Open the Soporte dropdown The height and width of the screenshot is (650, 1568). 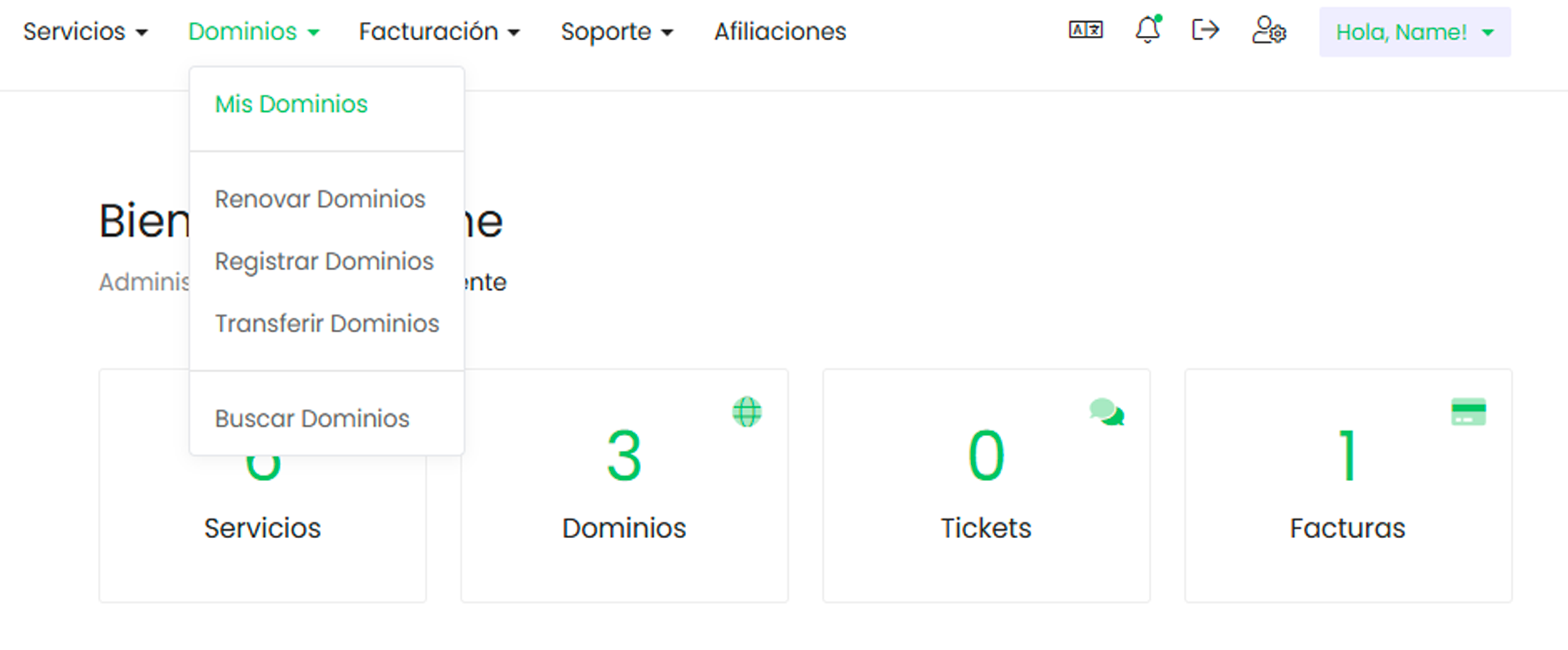click(x=617, y=32)
